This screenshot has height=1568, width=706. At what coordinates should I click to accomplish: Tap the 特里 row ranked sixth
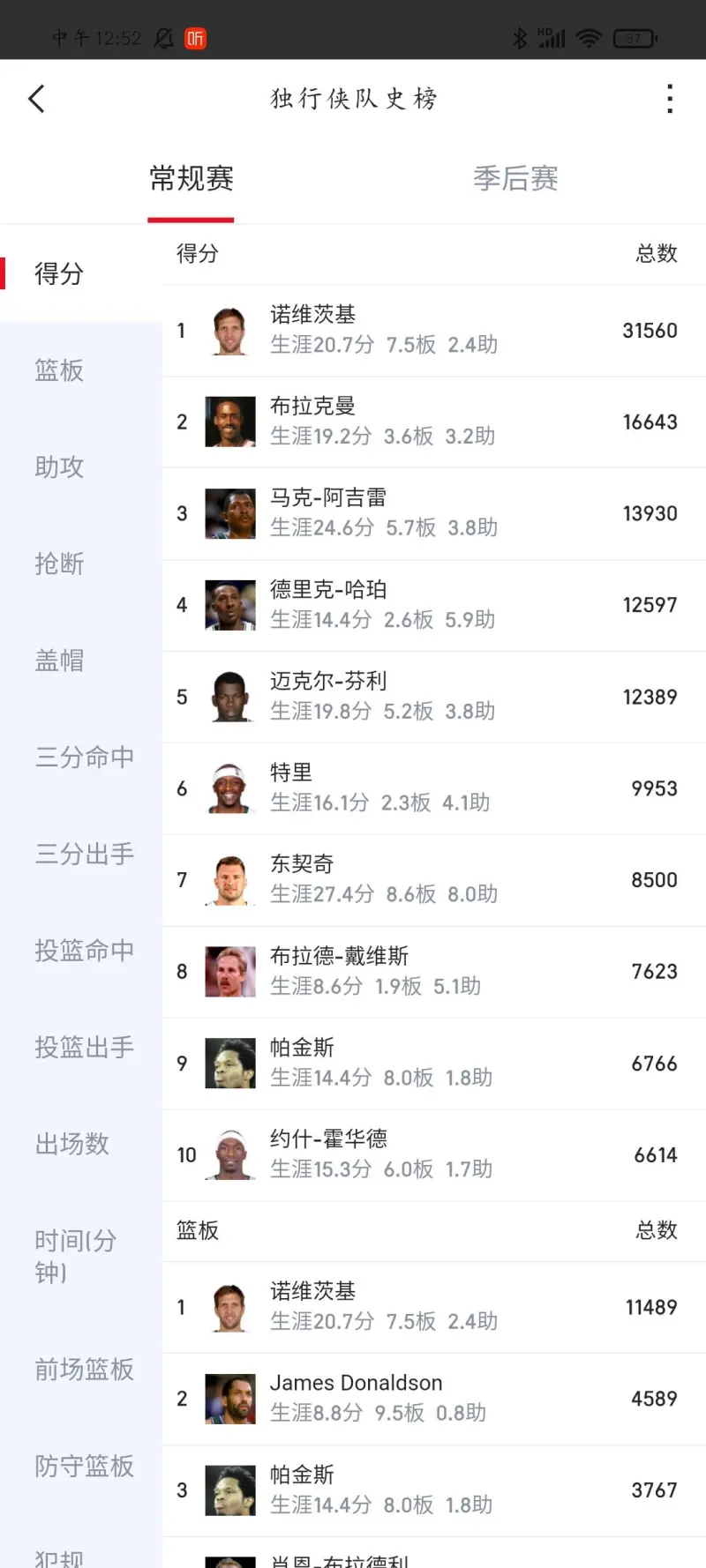[x=432, y=788]
